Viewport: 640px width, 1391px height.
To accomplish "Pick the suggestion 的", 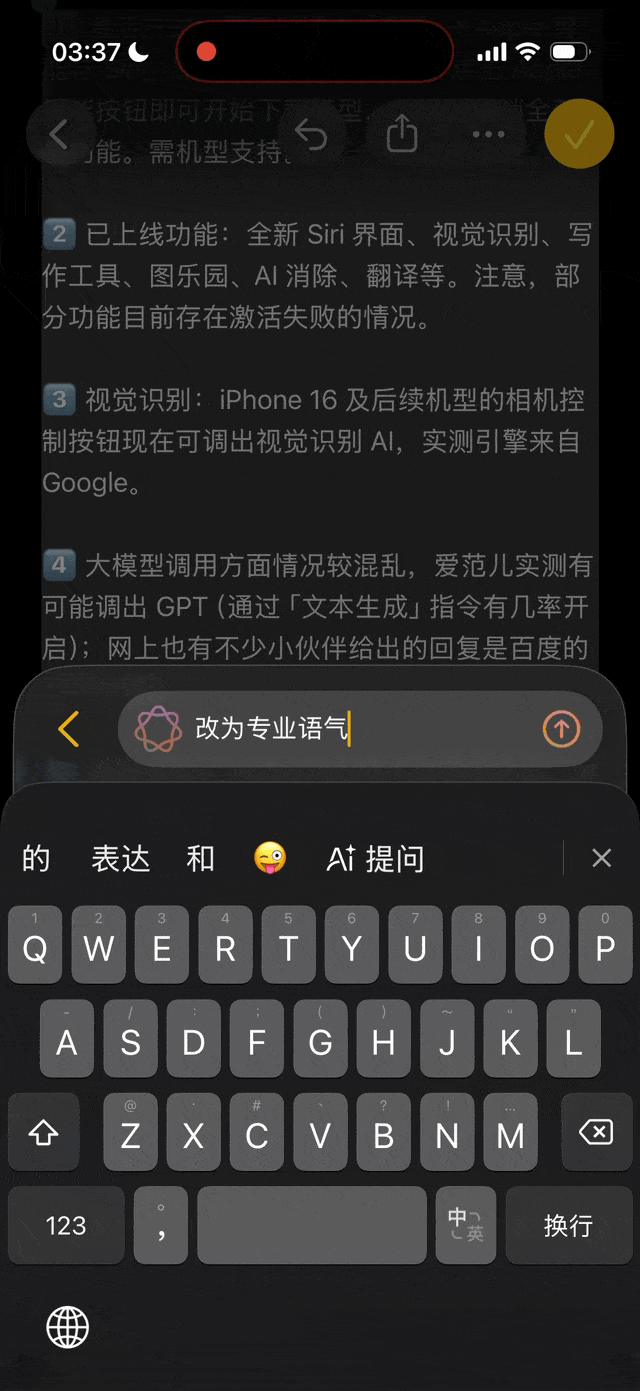I will [x=36, y=858].
